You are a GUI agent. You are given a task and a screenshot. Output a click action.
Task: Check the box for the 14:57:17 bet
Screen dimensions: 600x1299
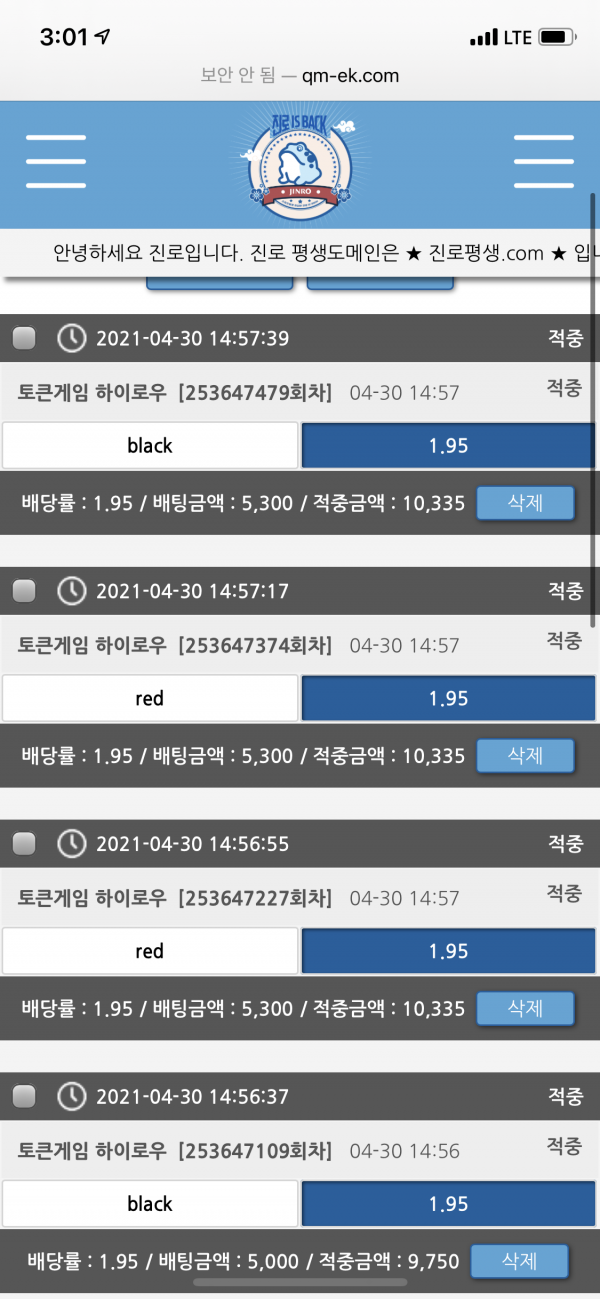(x=24, y=592)
